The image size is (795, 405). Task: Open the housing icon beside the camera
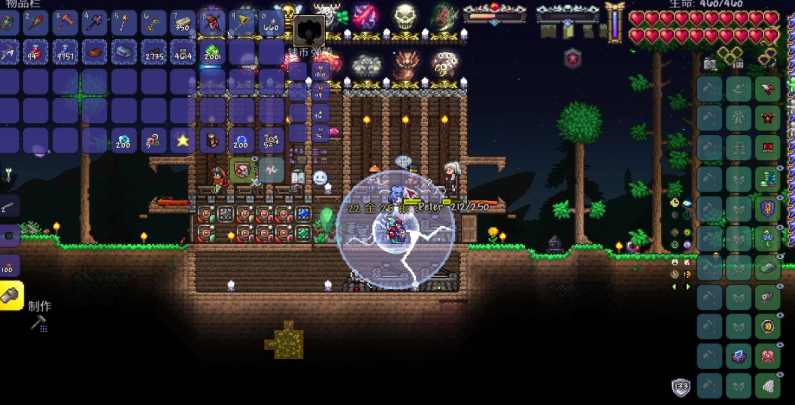pyautogui.click(x=738, y=61)
